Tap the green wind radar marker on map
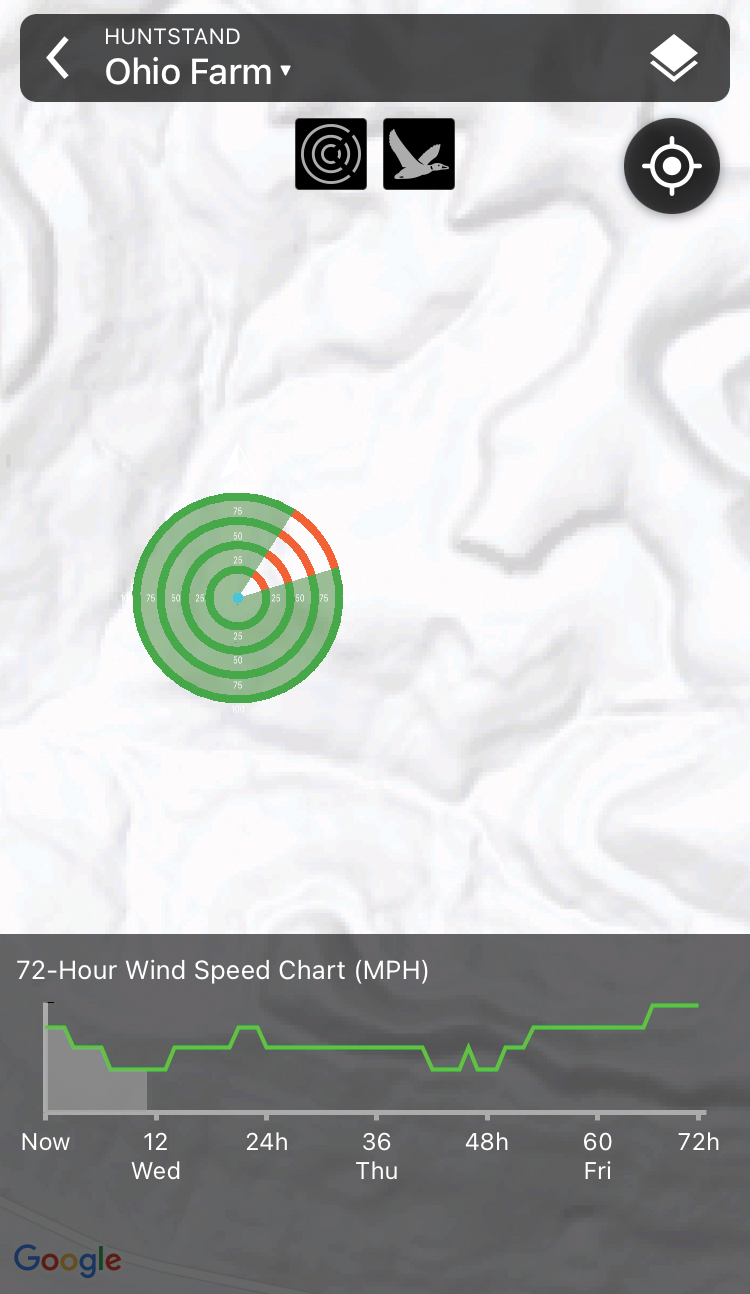The height and width of the screenshot is (1294, 750). tap(238, 598)
